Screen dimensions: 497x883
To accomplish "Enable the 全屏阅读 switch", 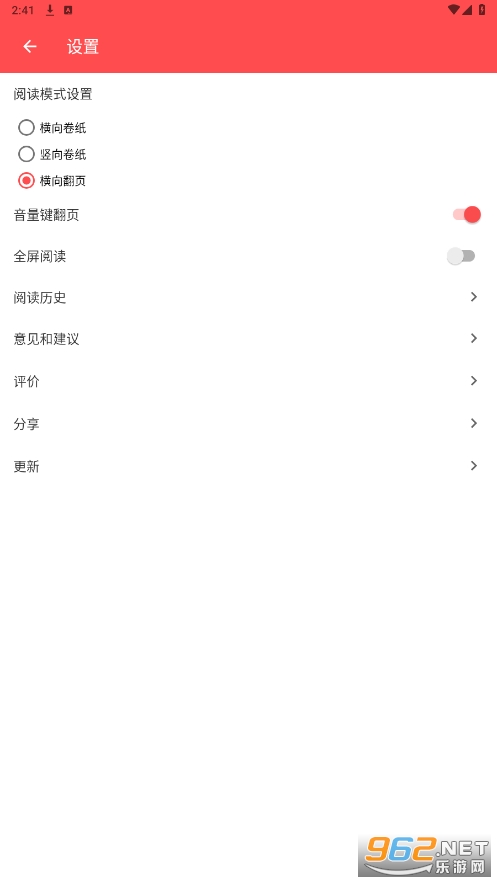I will click(461, 256).
